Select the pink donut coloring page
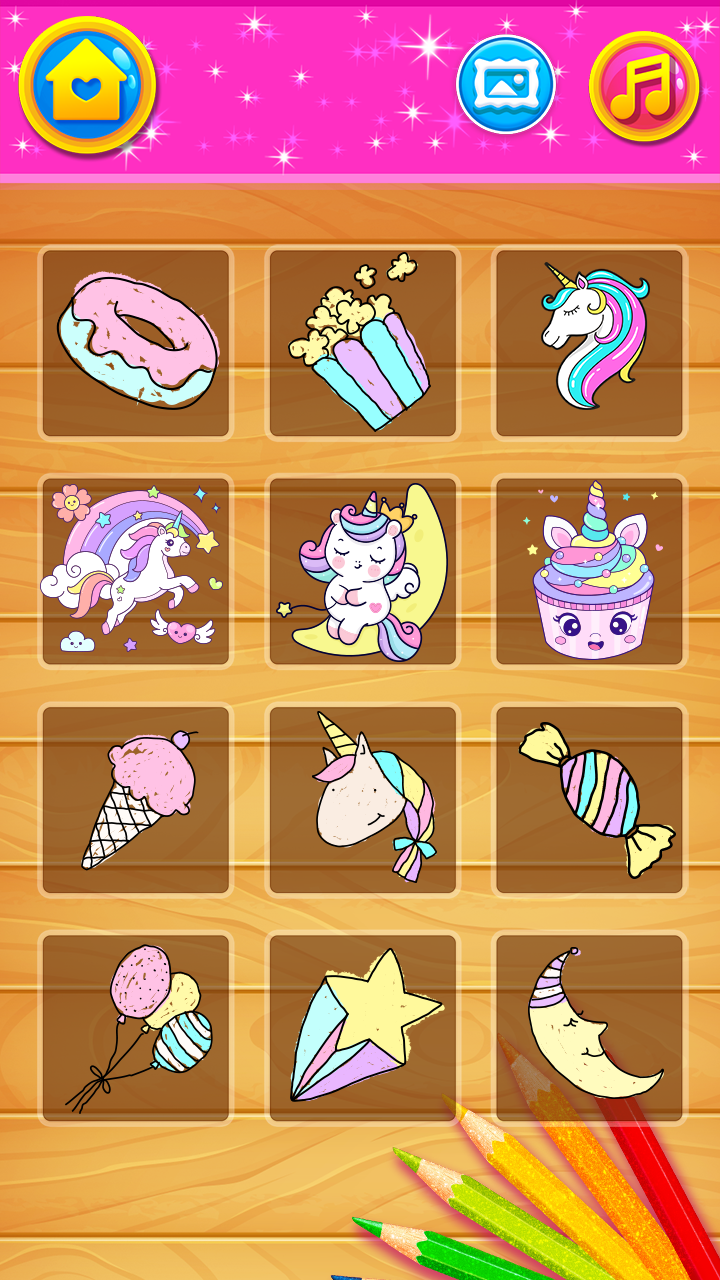The width and height of the screenshot is (720, 1280). click(135, 343)
